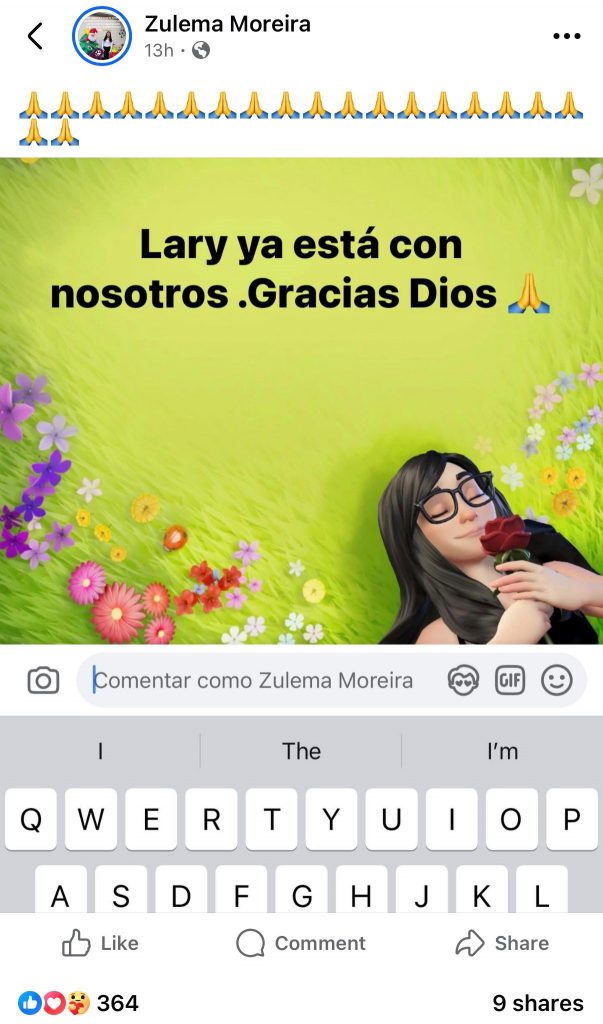Tap the Q key on the keyboard
Viewport: 603px width, 1024px height.
31,820
